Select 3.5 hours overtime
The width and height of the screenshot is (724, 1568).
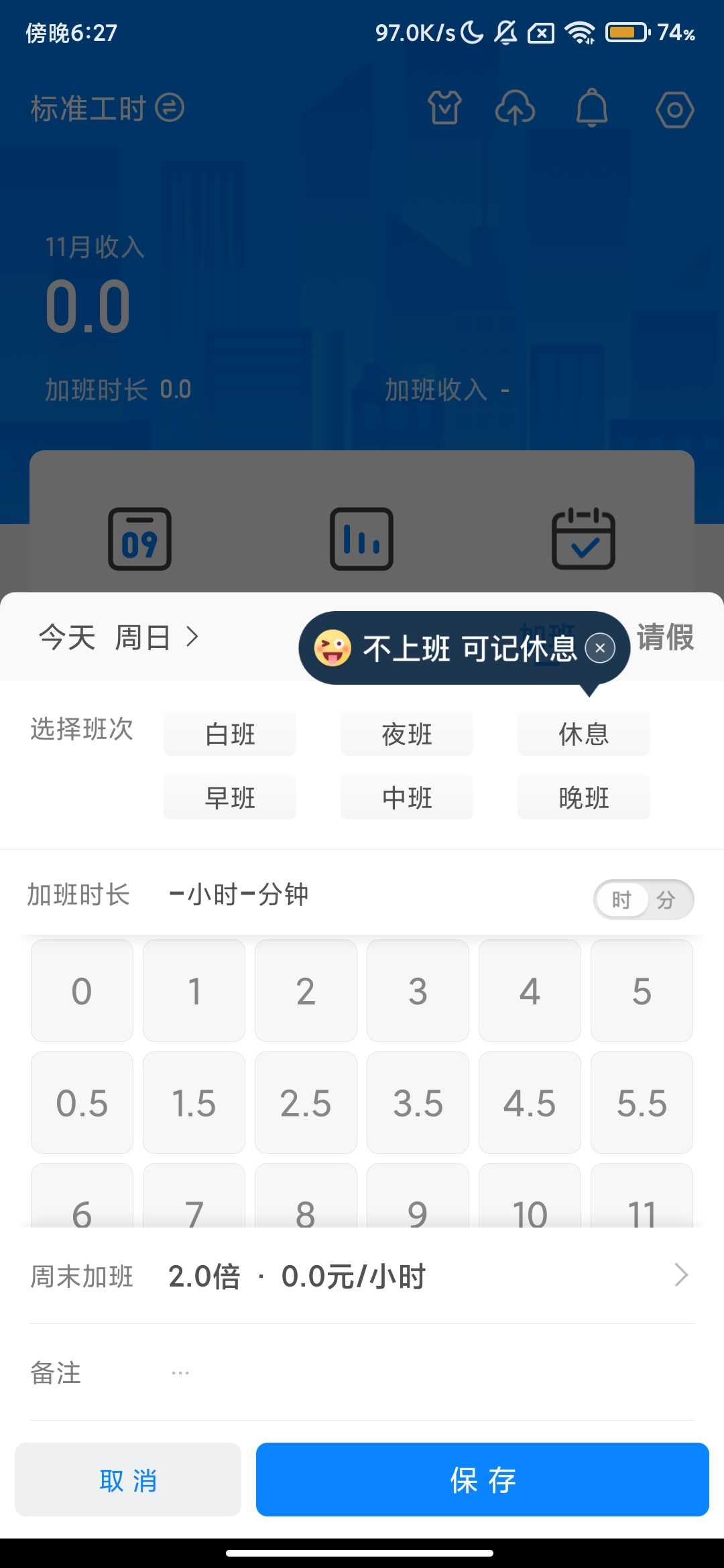click(x=418, y=1102)
